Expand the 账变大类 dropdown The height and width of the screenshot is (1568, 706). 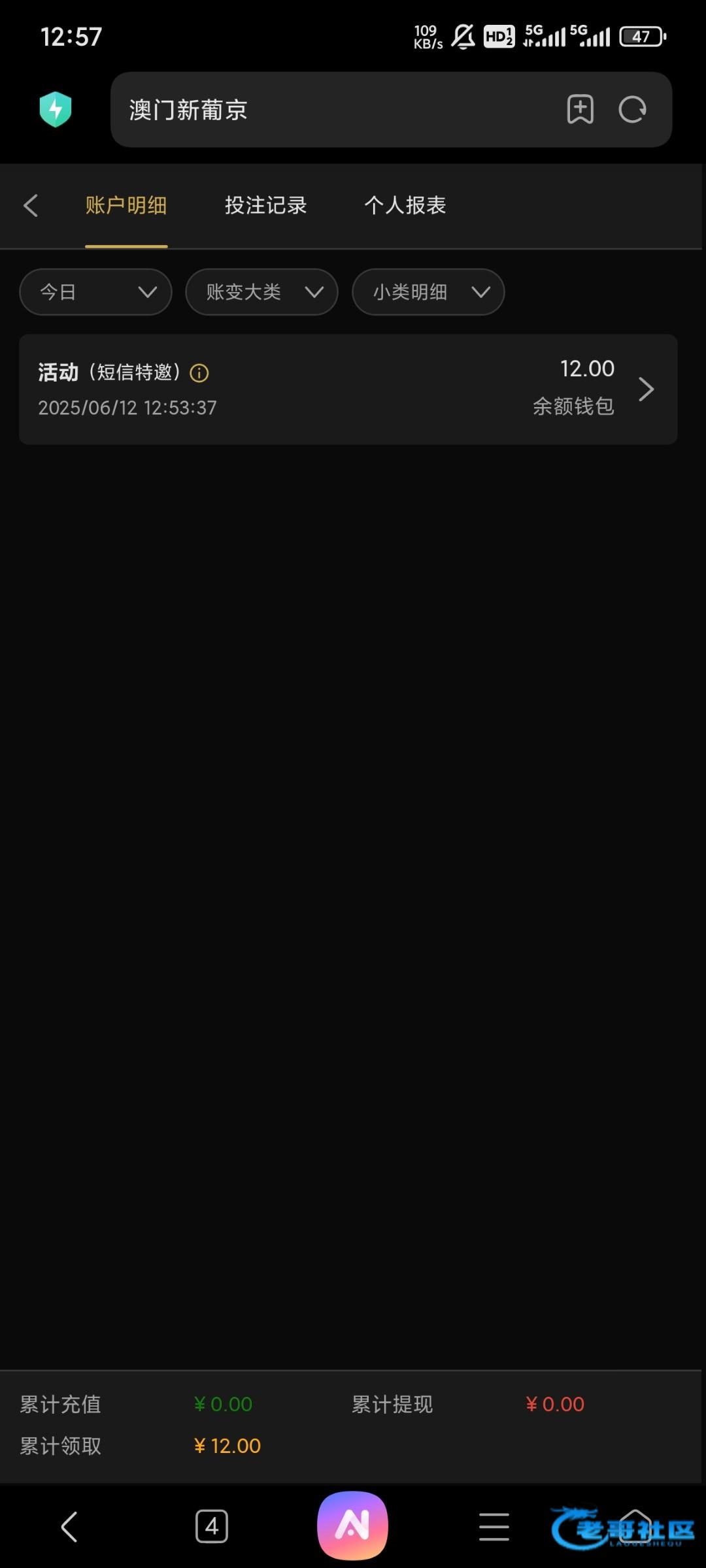[261, 291]
